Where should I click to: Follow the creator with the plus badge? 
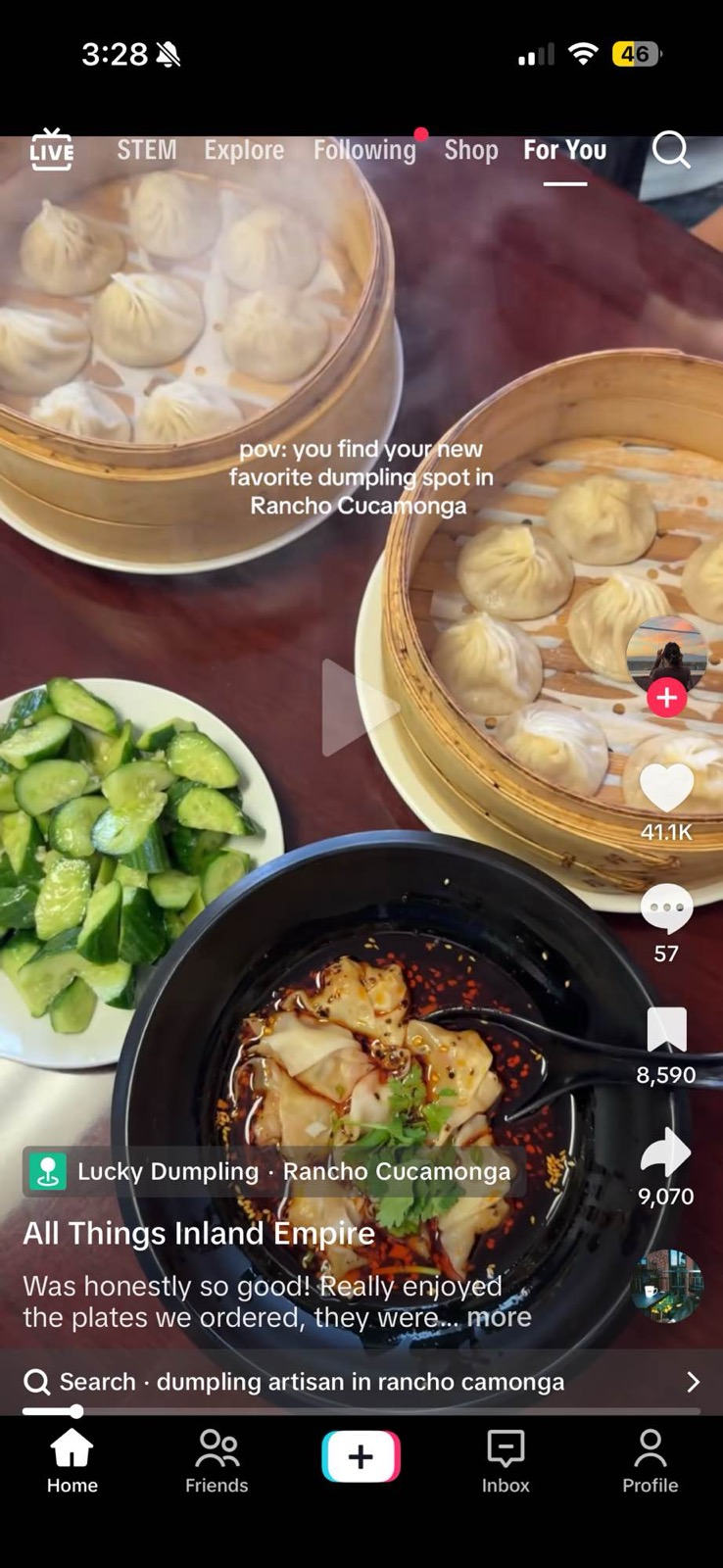(x=666, y=698)
